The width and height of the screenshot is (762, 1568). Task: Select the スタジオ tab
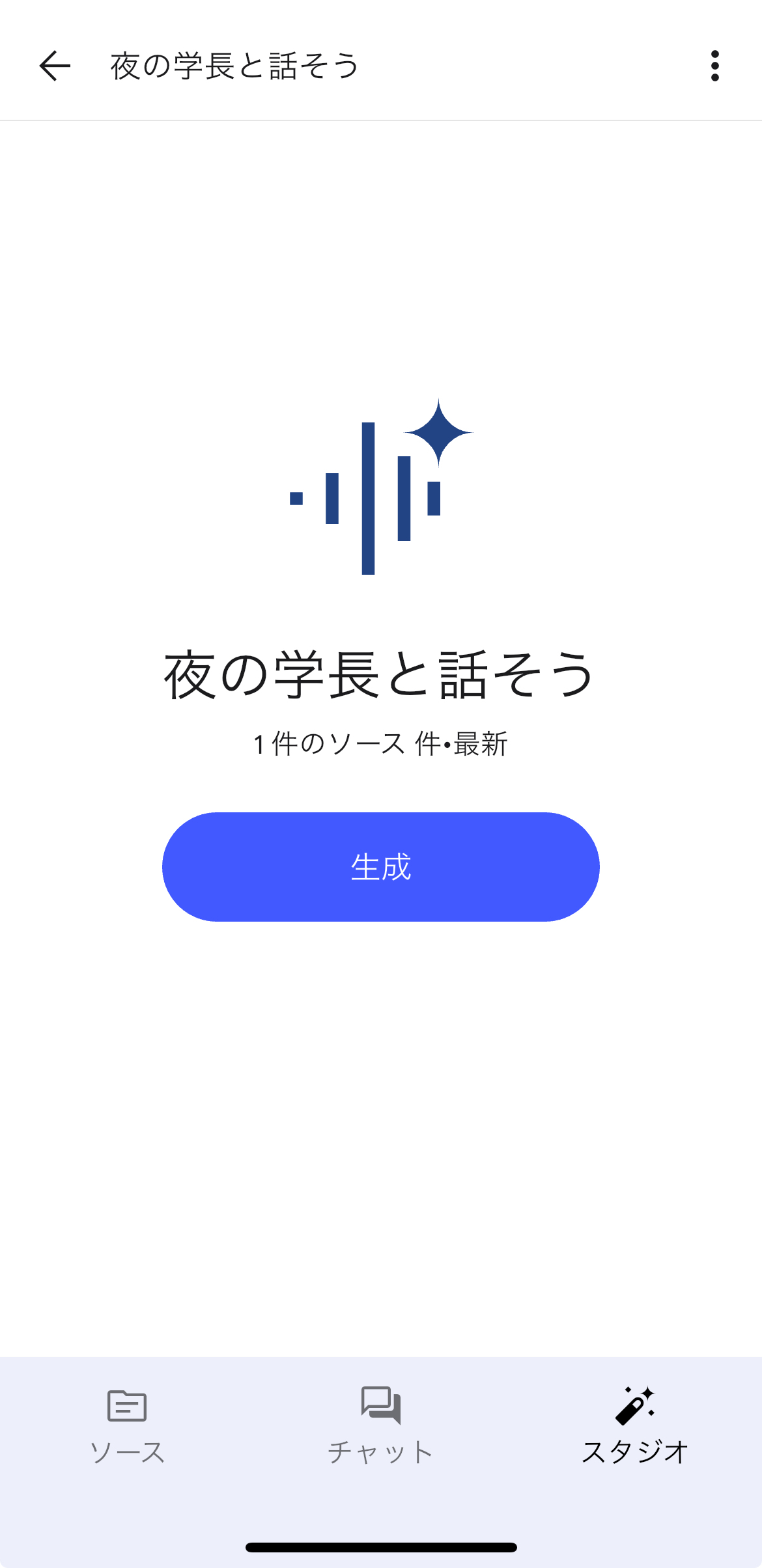click(634, 1425)
